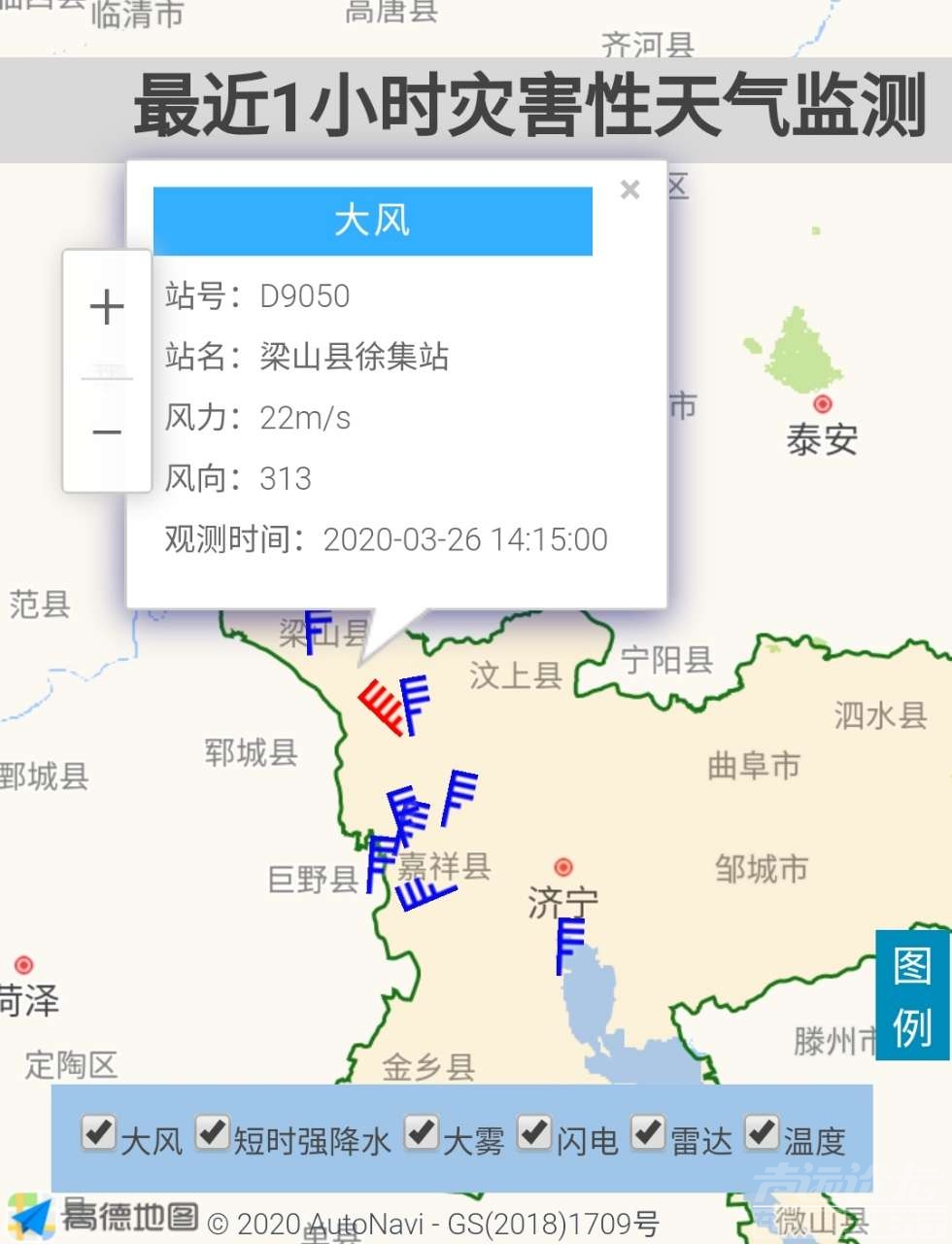Close the 大风 station info popup

click(629, 190)
